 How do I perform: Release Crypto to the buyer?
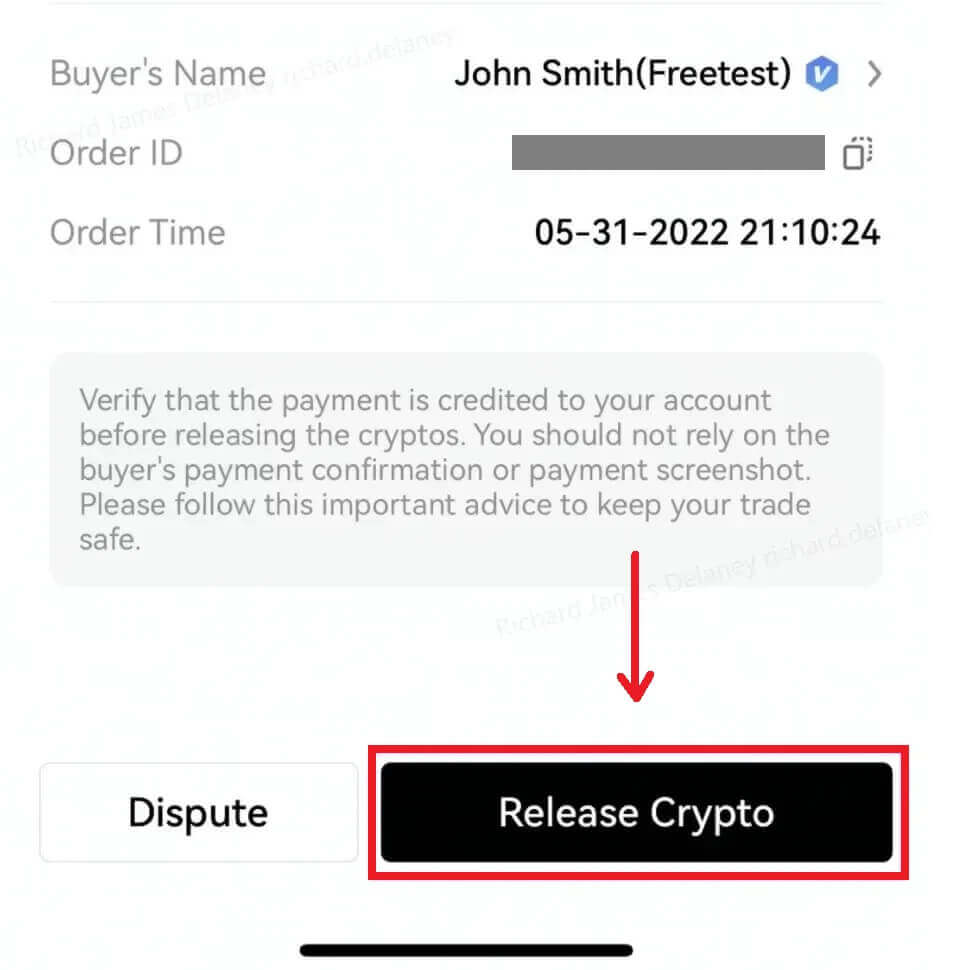pos(636,812)
